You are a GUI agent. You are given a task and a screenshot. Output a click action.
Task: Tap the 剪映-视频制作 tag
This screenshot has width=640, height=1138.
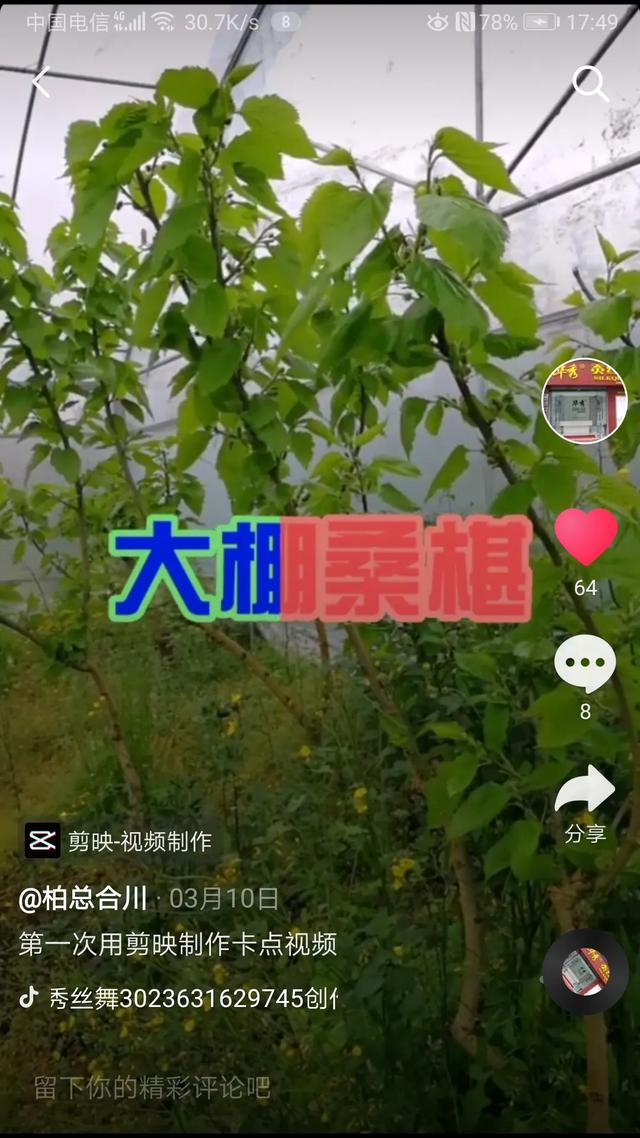(118, 841)
